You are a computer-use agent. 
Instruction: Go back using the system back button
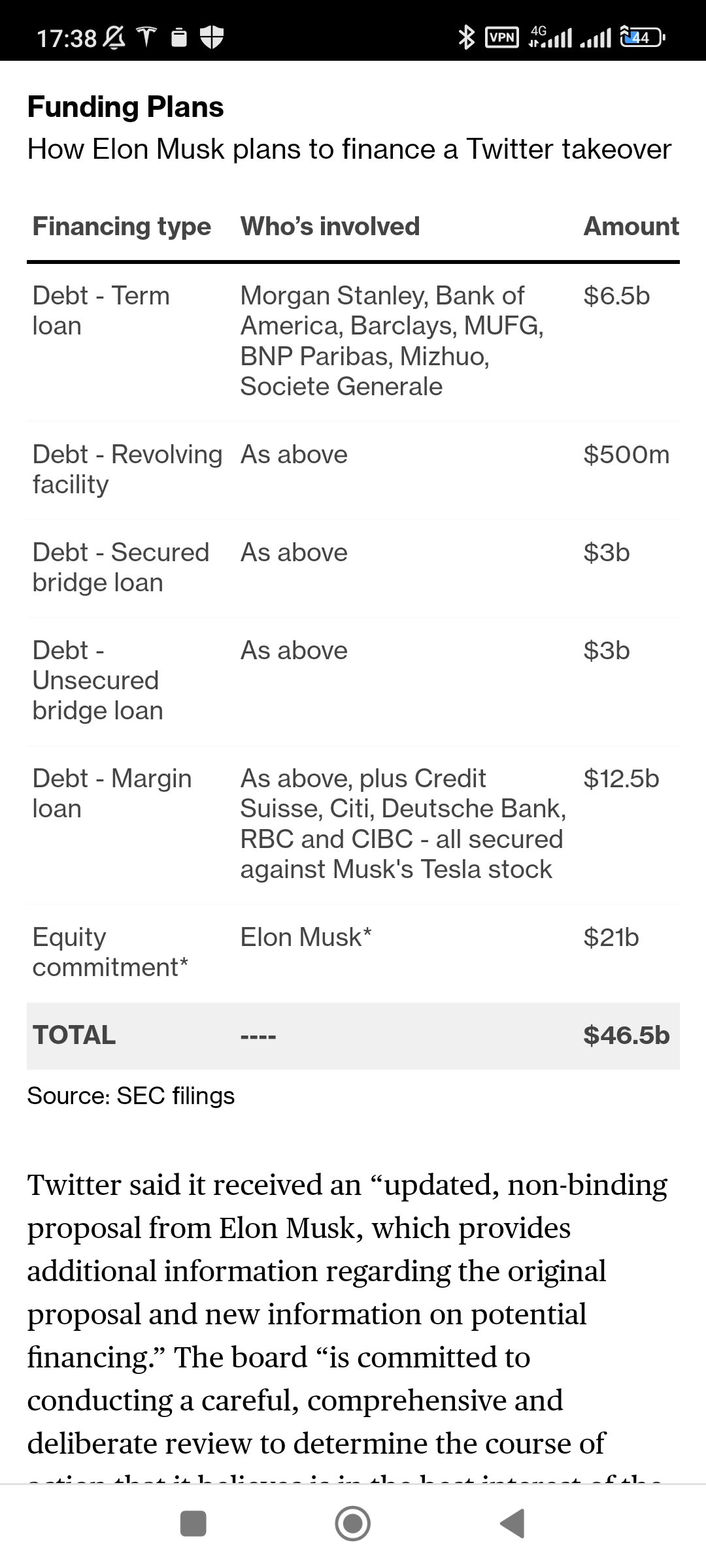point(513,1524)
